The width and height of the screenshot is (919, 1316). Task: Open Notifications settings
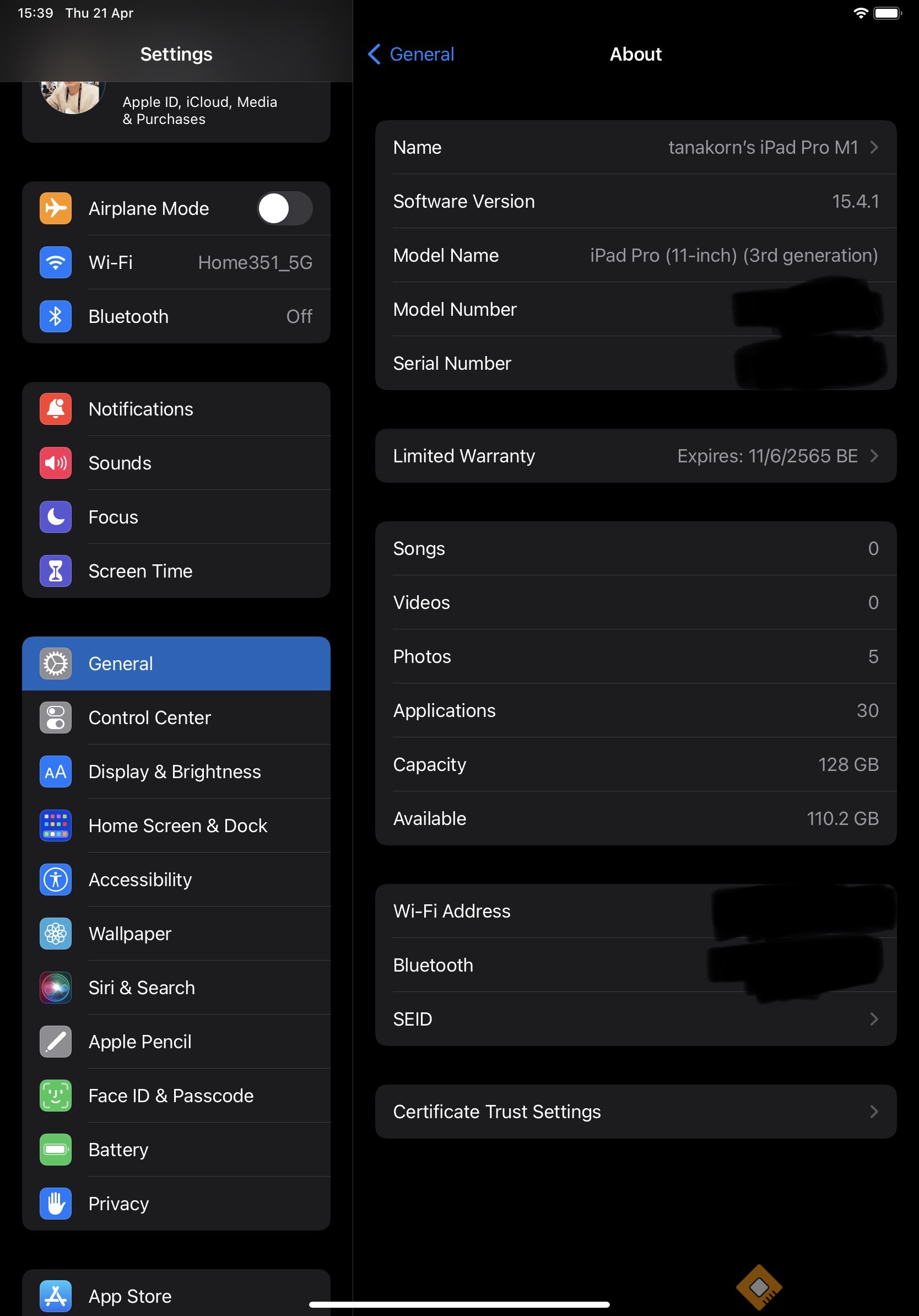click(176, 409)
